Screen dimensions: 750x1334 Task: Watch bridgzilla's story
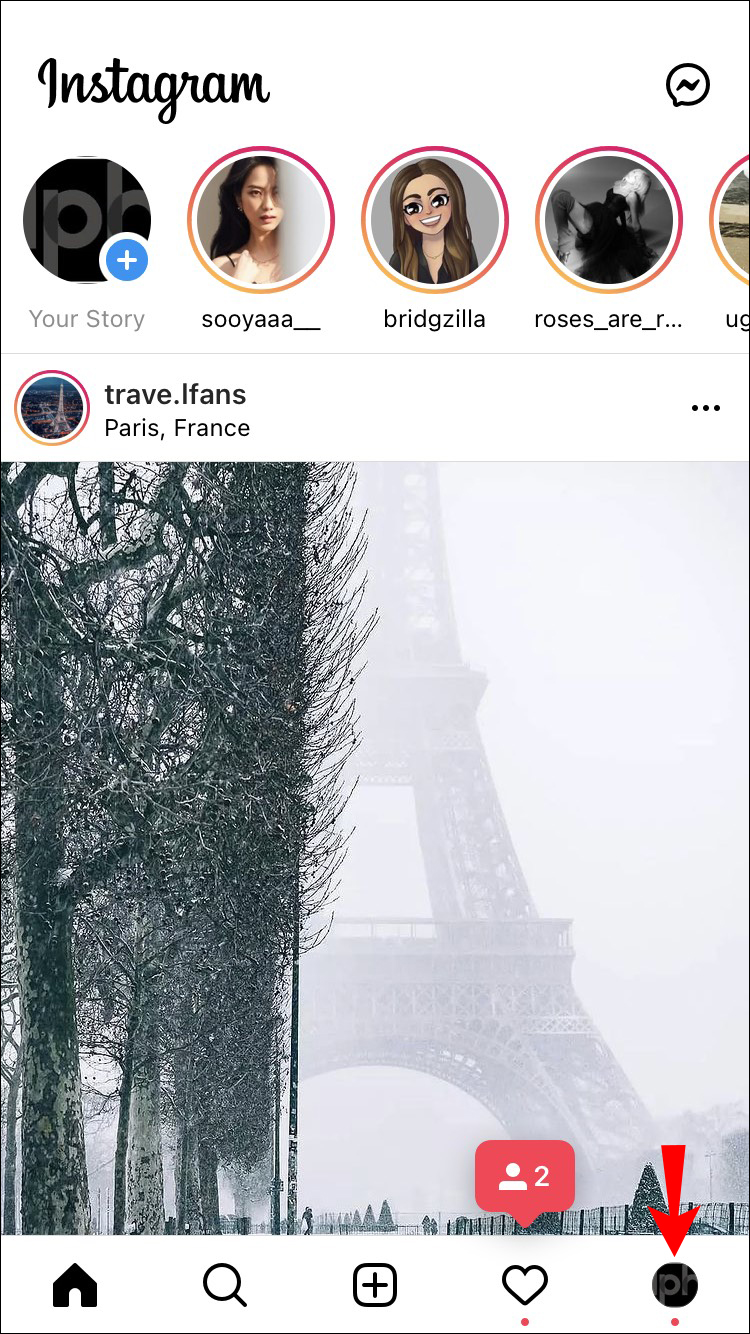click(x=435, y=220)
